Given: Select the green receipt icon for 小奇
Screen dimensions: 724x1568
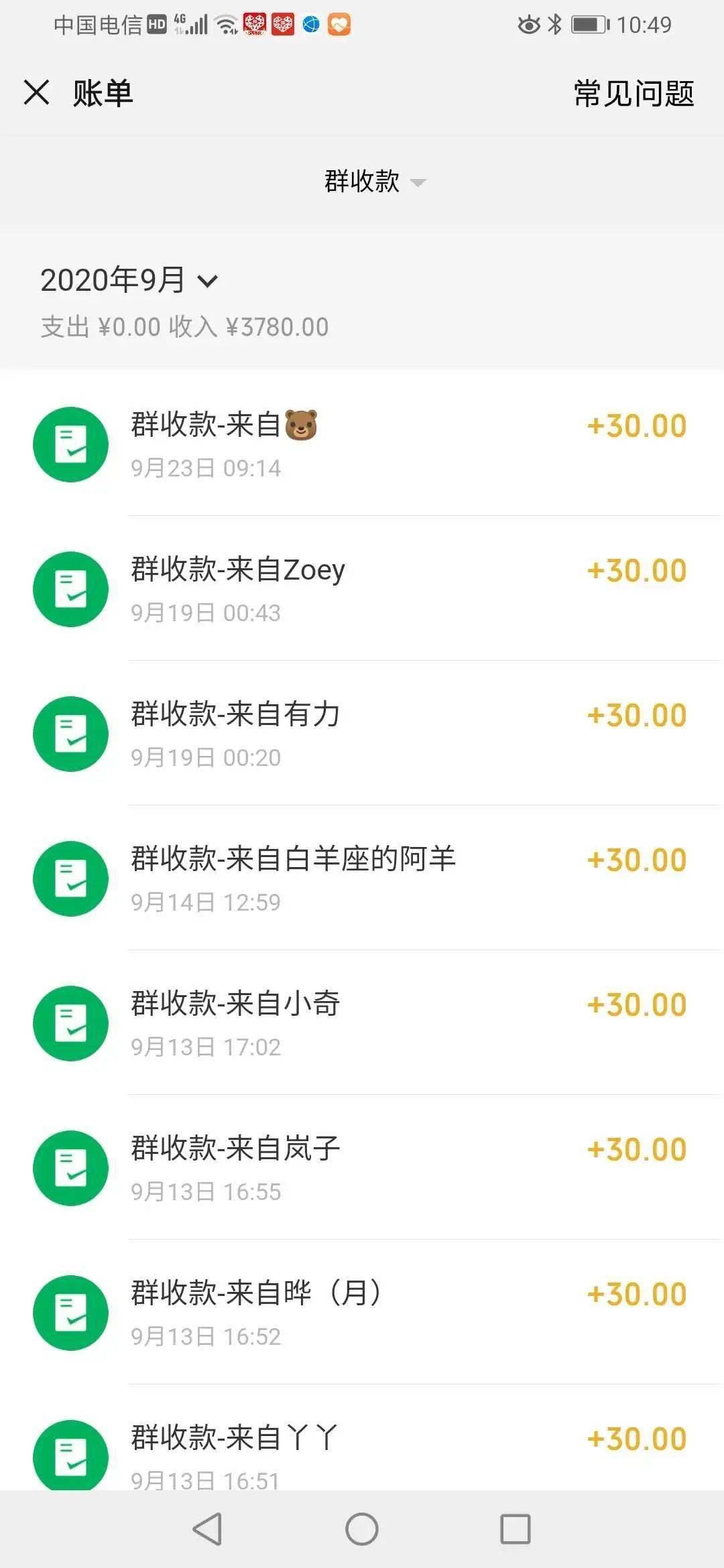Looking at the screenshot, I should (70, 1023).
